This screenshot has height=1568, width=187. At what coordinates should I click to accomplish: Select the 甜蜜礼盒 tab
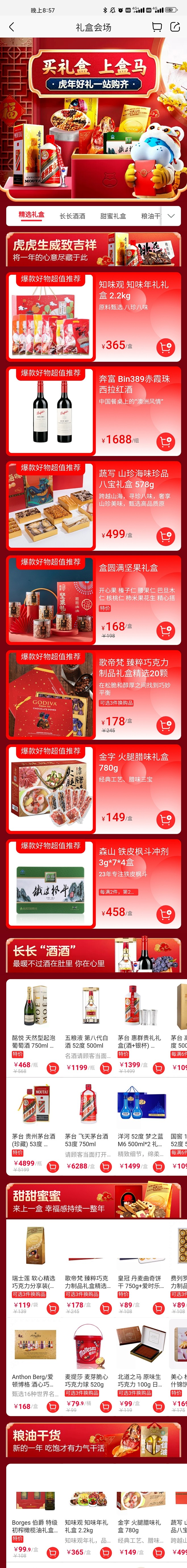click(113, 215)
